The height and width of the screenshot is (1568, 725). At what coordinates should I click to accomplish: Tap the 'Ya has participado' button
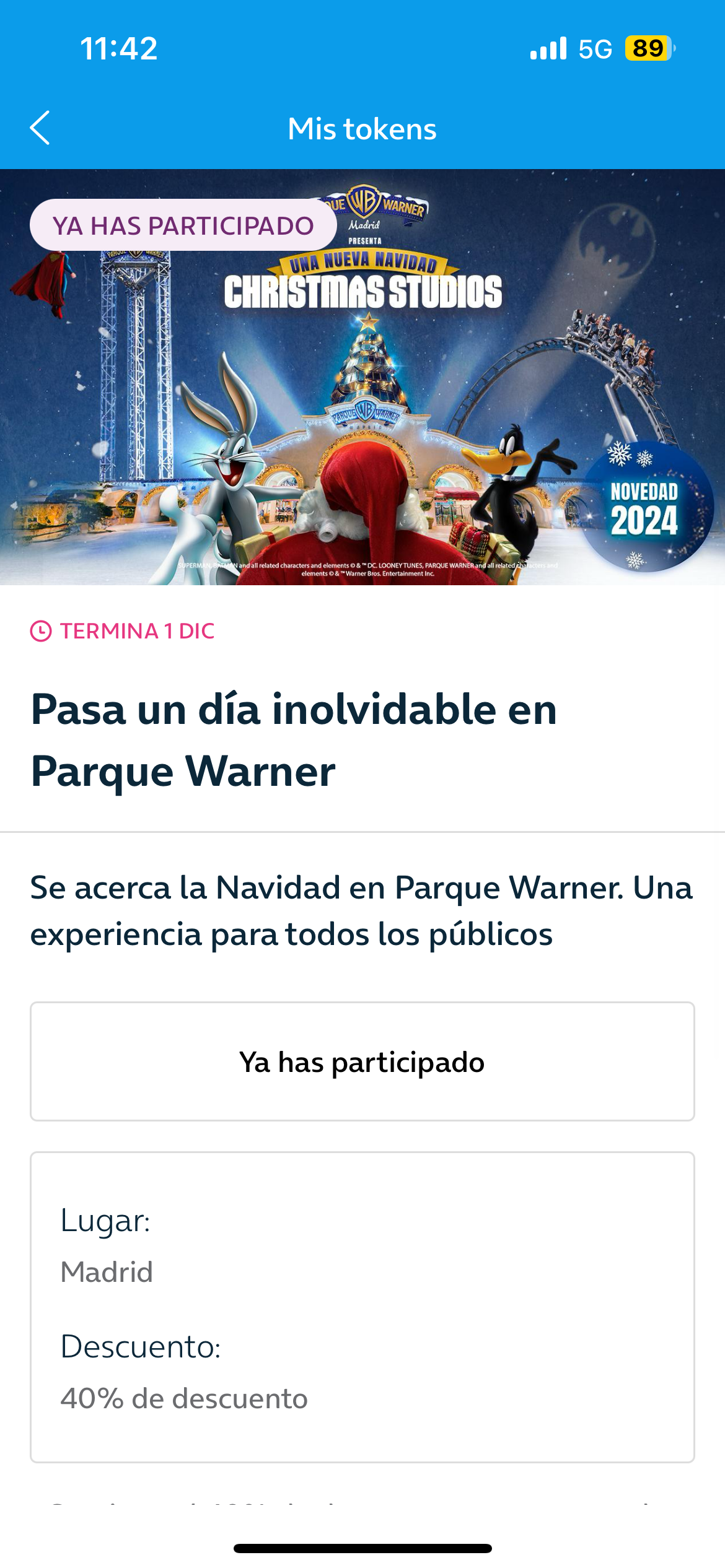[362, 1061]
